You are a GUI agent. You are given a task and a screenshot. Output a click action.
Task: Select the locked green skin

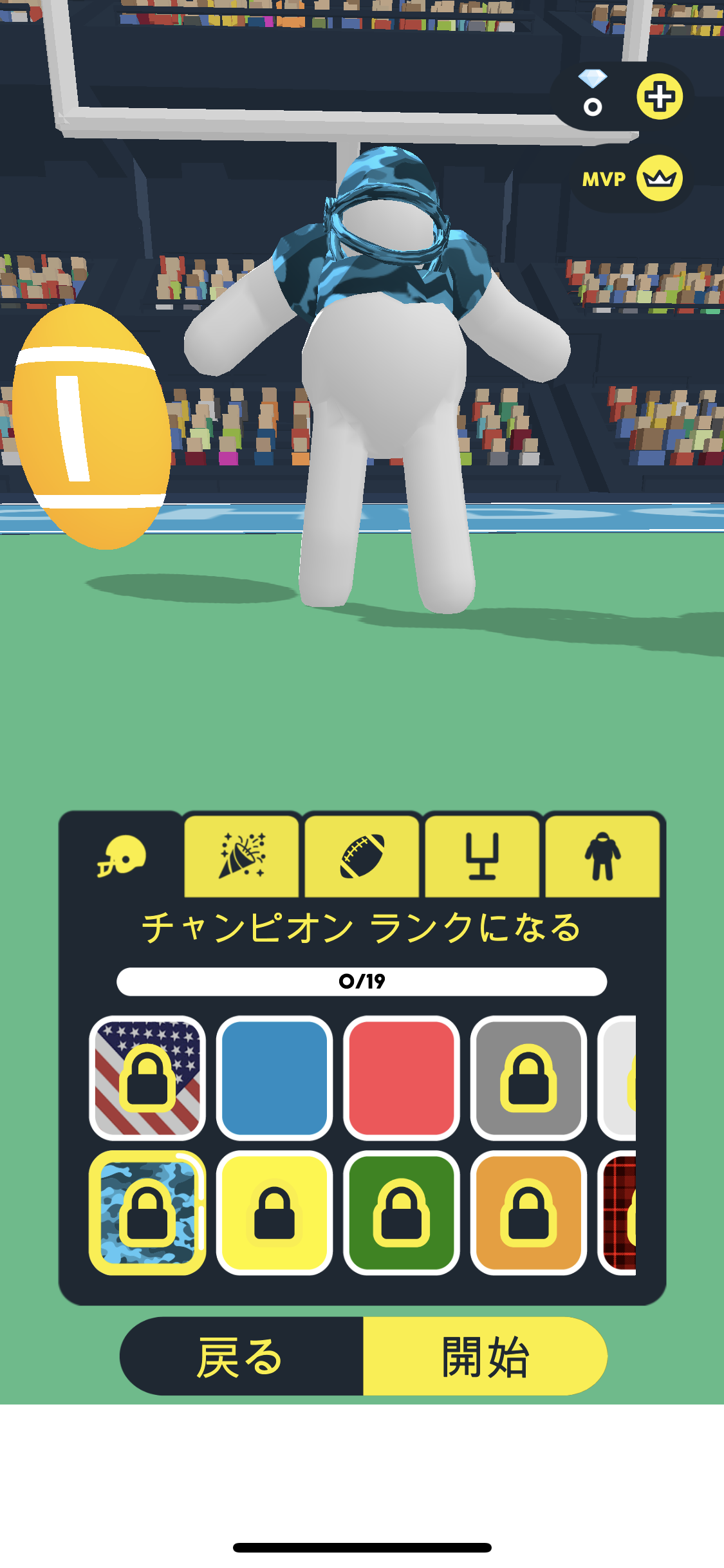[402, 1212]
